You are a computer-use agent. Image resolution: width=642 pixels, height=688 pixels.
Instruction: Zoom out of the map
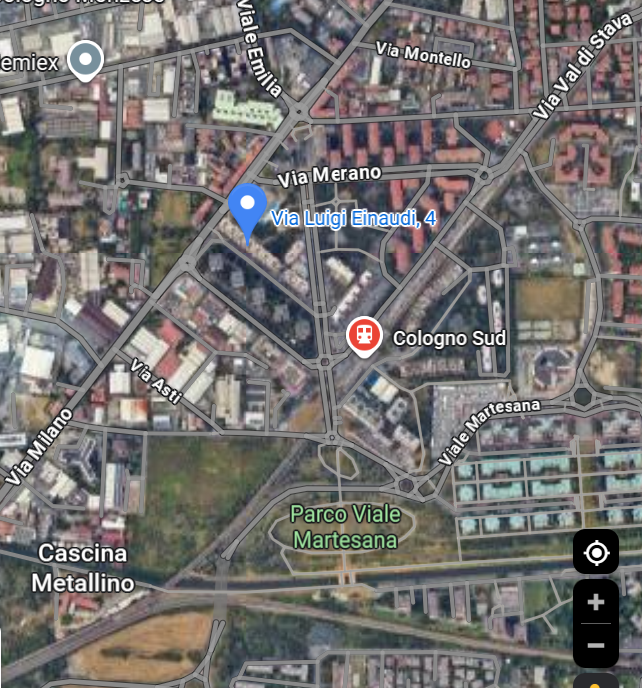click(x=596, y=645)
